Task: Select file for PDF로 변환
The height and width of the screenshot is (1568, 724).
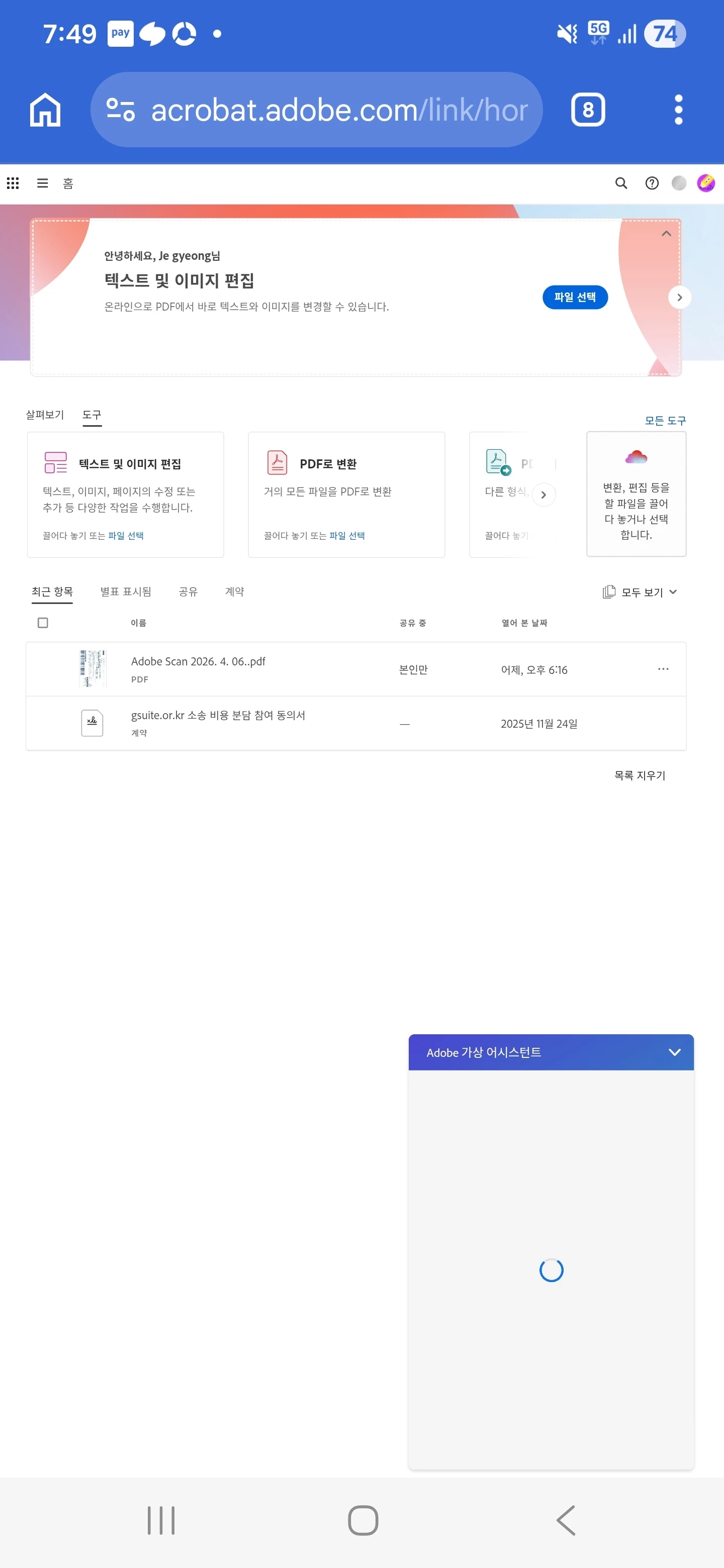Action: 347,536
